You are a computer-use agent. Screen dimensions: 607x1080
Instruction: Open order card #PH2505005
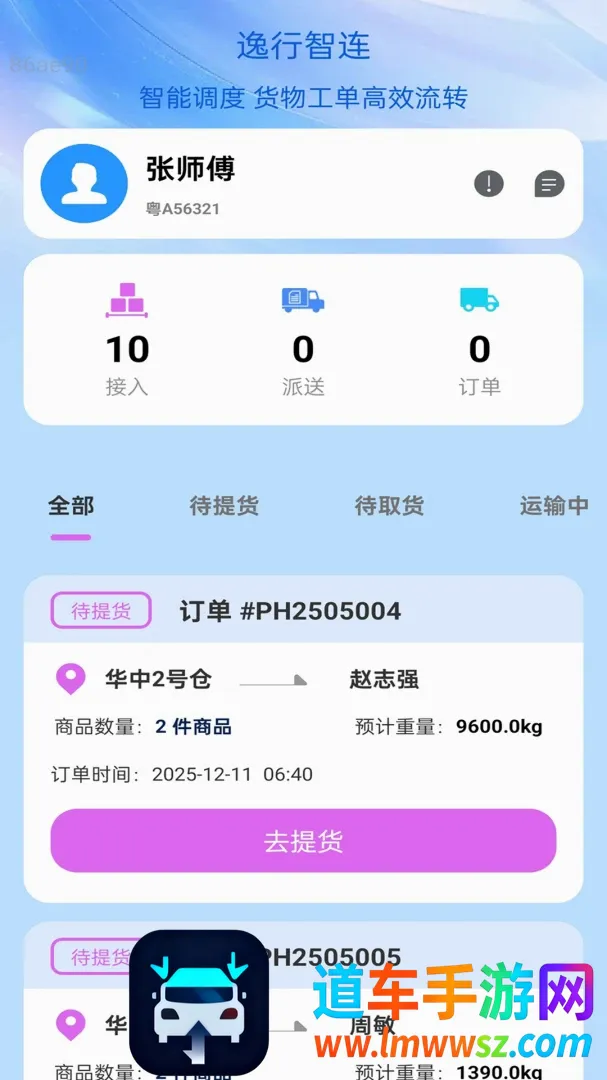pos(303,1001)
